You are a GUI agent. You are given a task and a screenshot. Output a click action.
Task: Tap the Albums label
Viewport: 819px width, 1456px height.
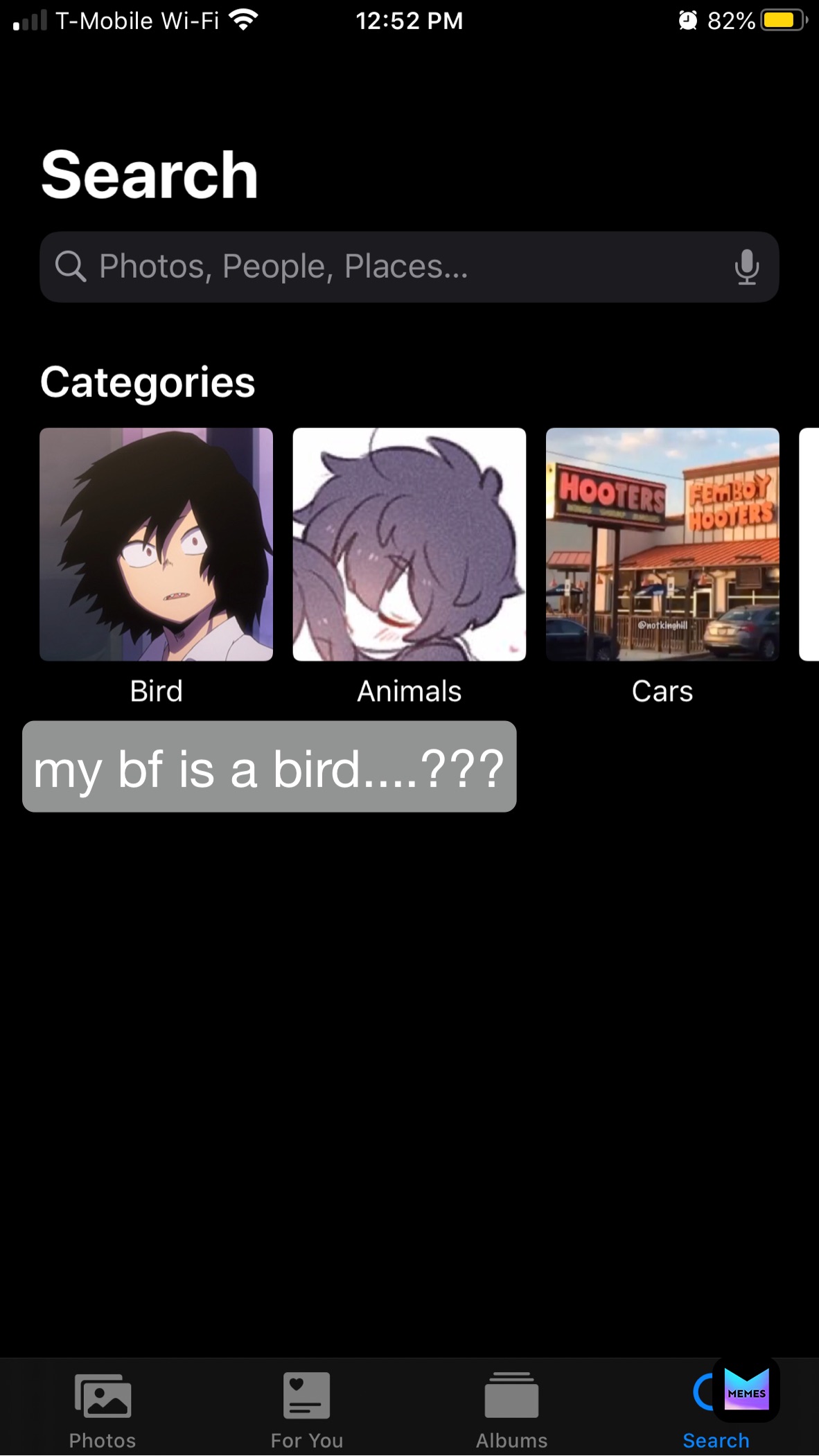(x=512, y=1440)
